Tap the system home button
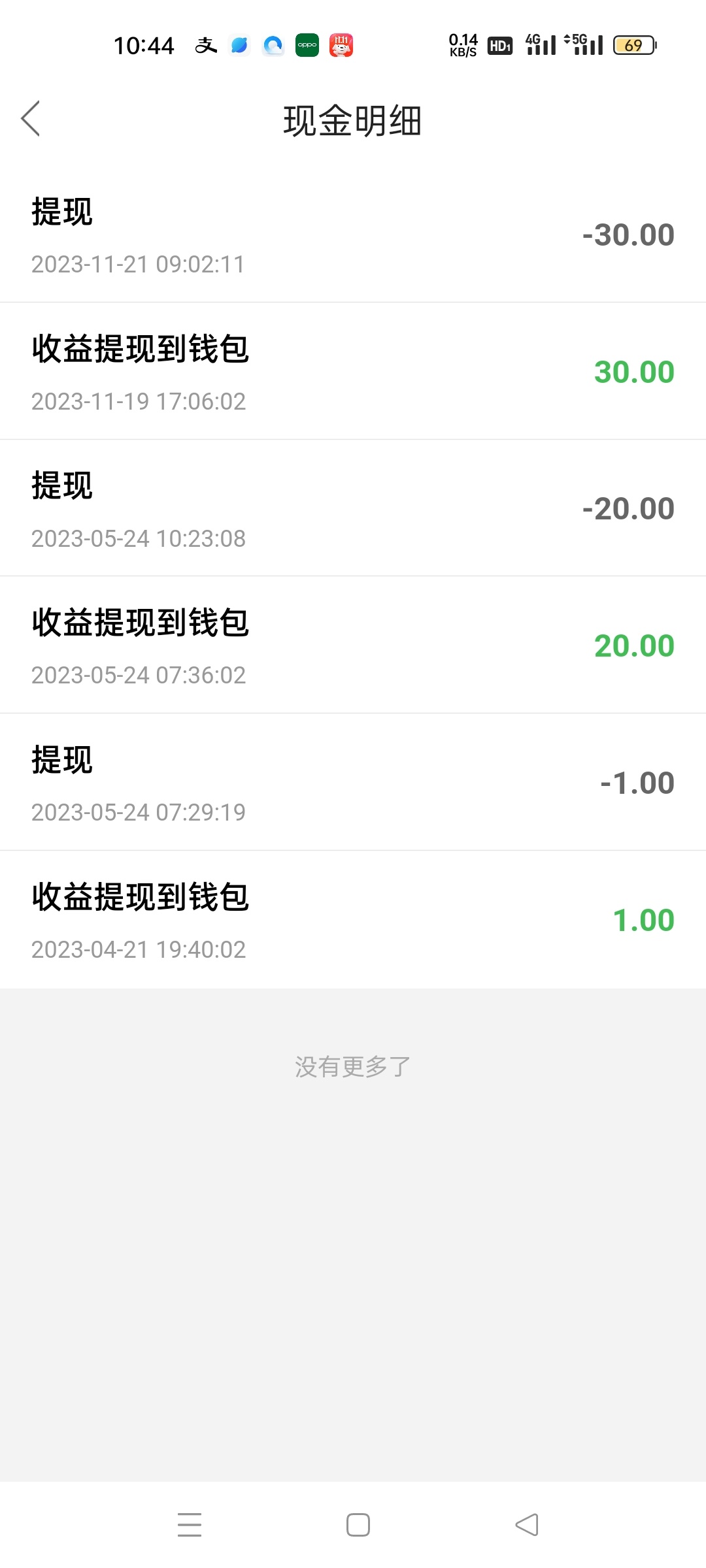 click(358, 1525)
